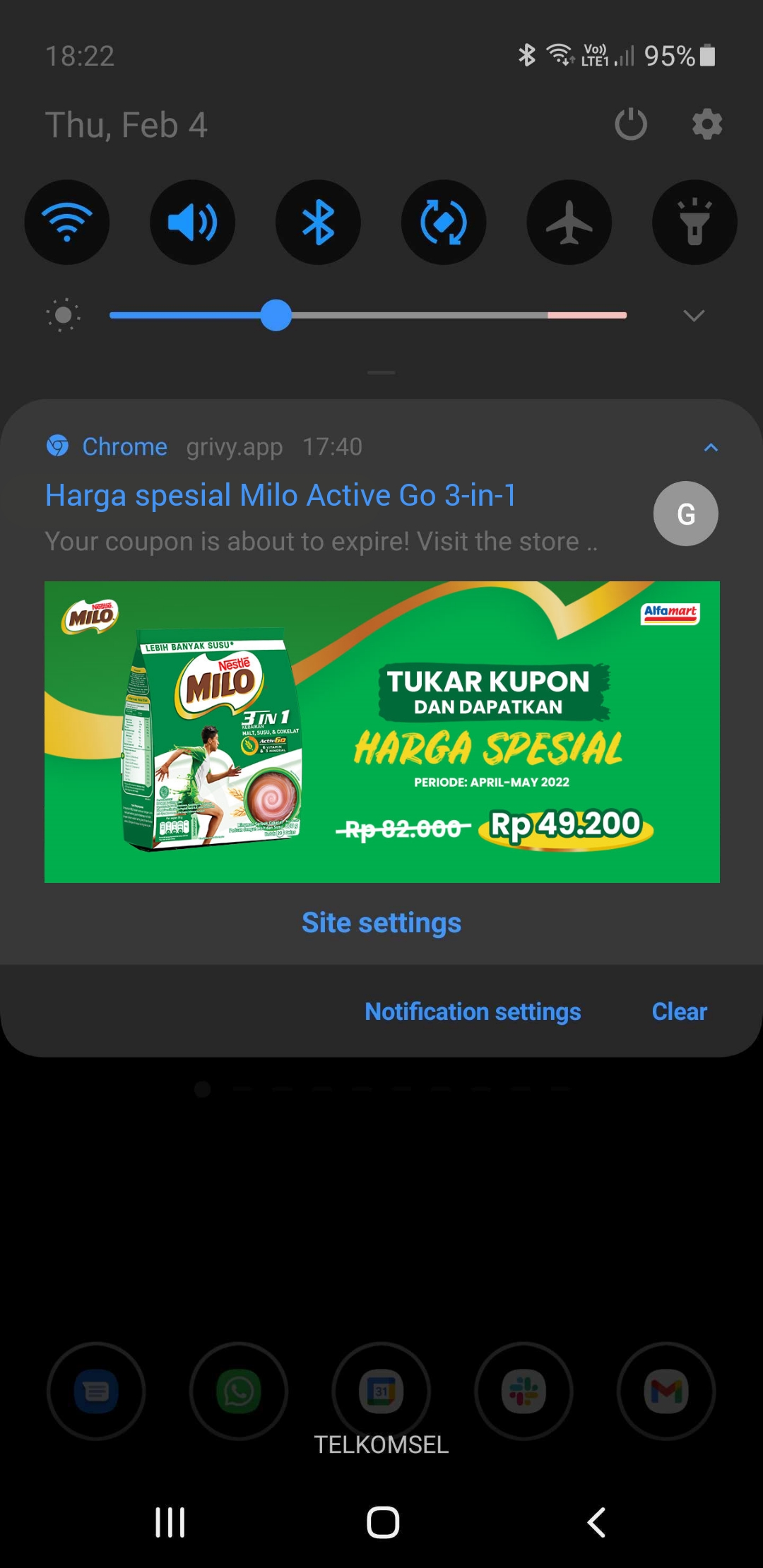This screenshot has height=1568, width=763.
Task: Turn off Bluetooth in quick settings
Action: tap(318, 222)
